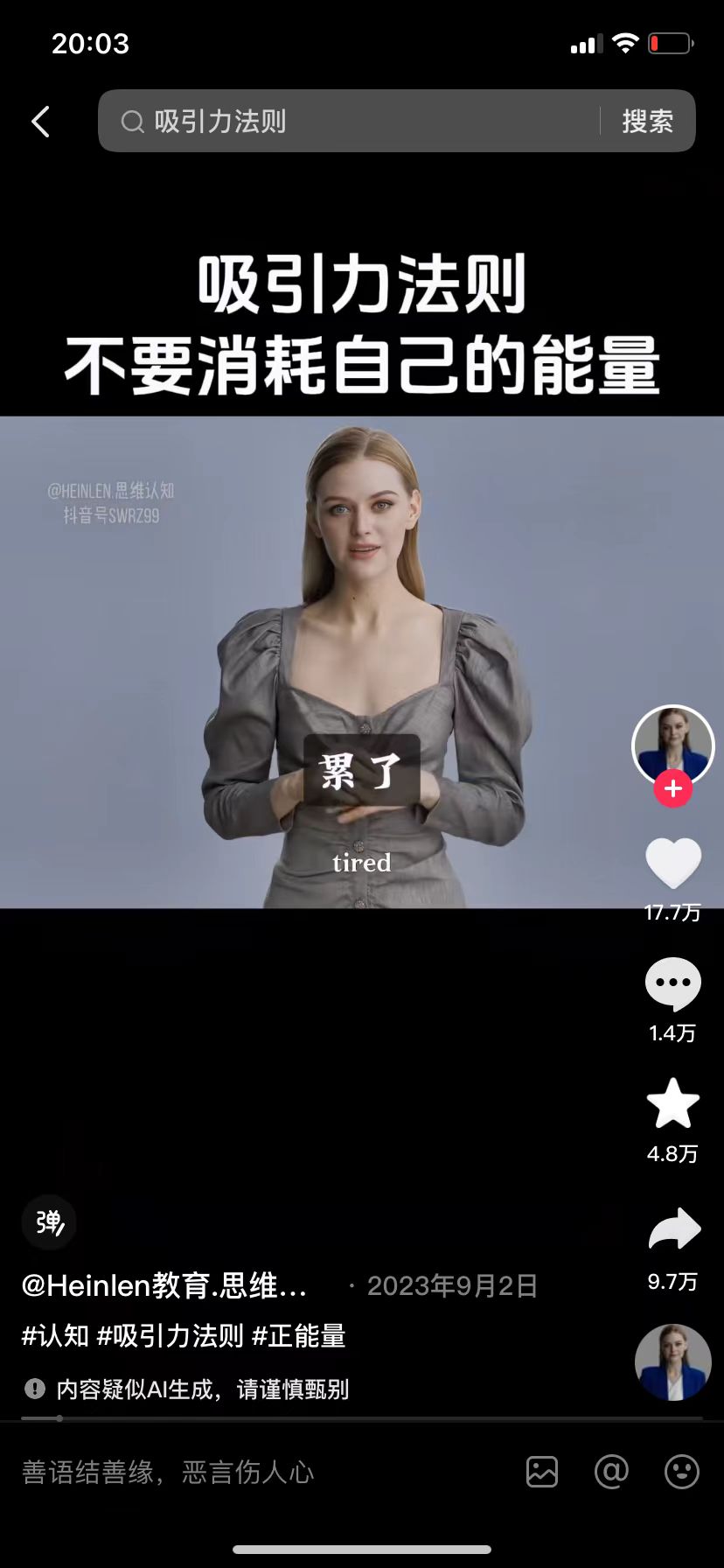Open the #正能量 hashtag
The image size is (724, 1568).
pos(299,1336)
